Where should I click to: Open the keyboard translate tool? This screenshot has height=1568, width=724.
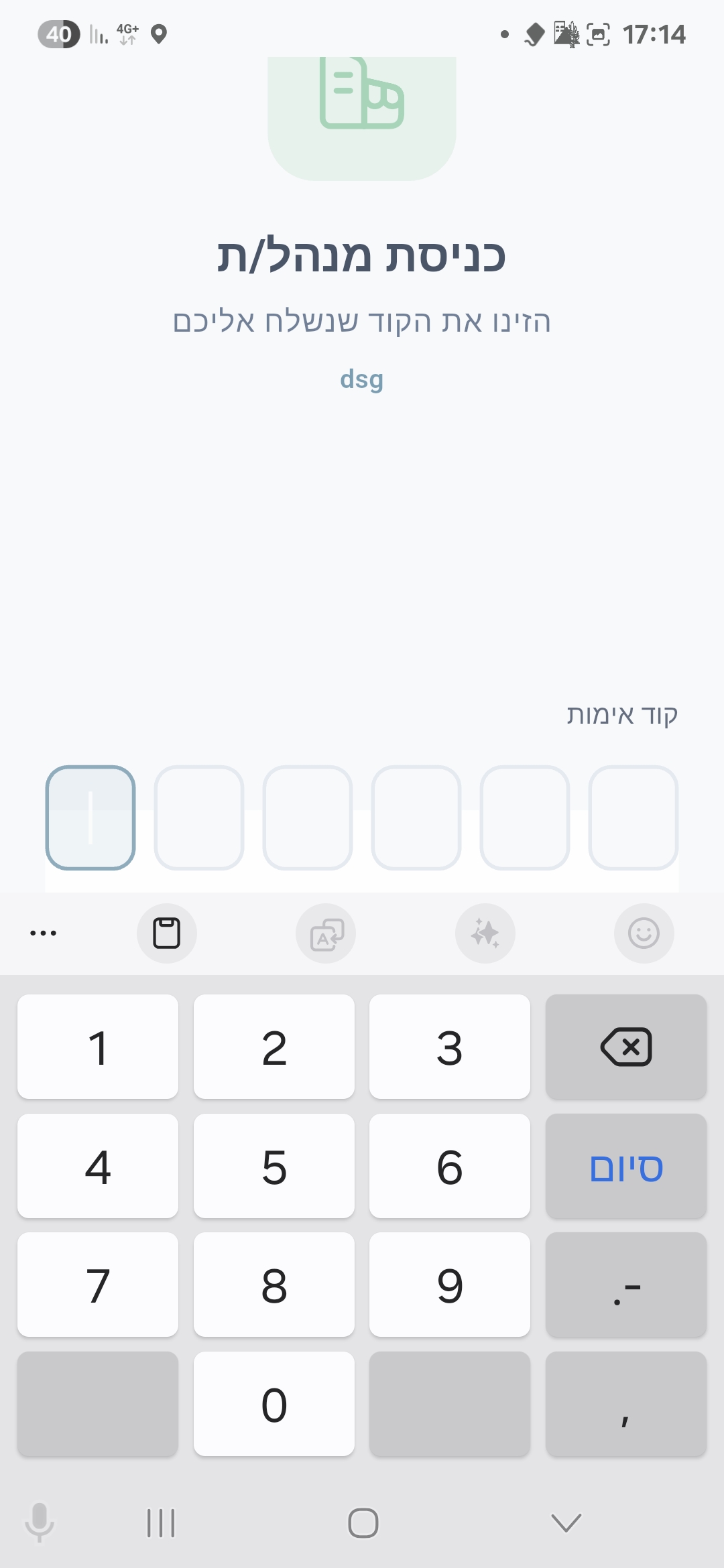[326, 933]
